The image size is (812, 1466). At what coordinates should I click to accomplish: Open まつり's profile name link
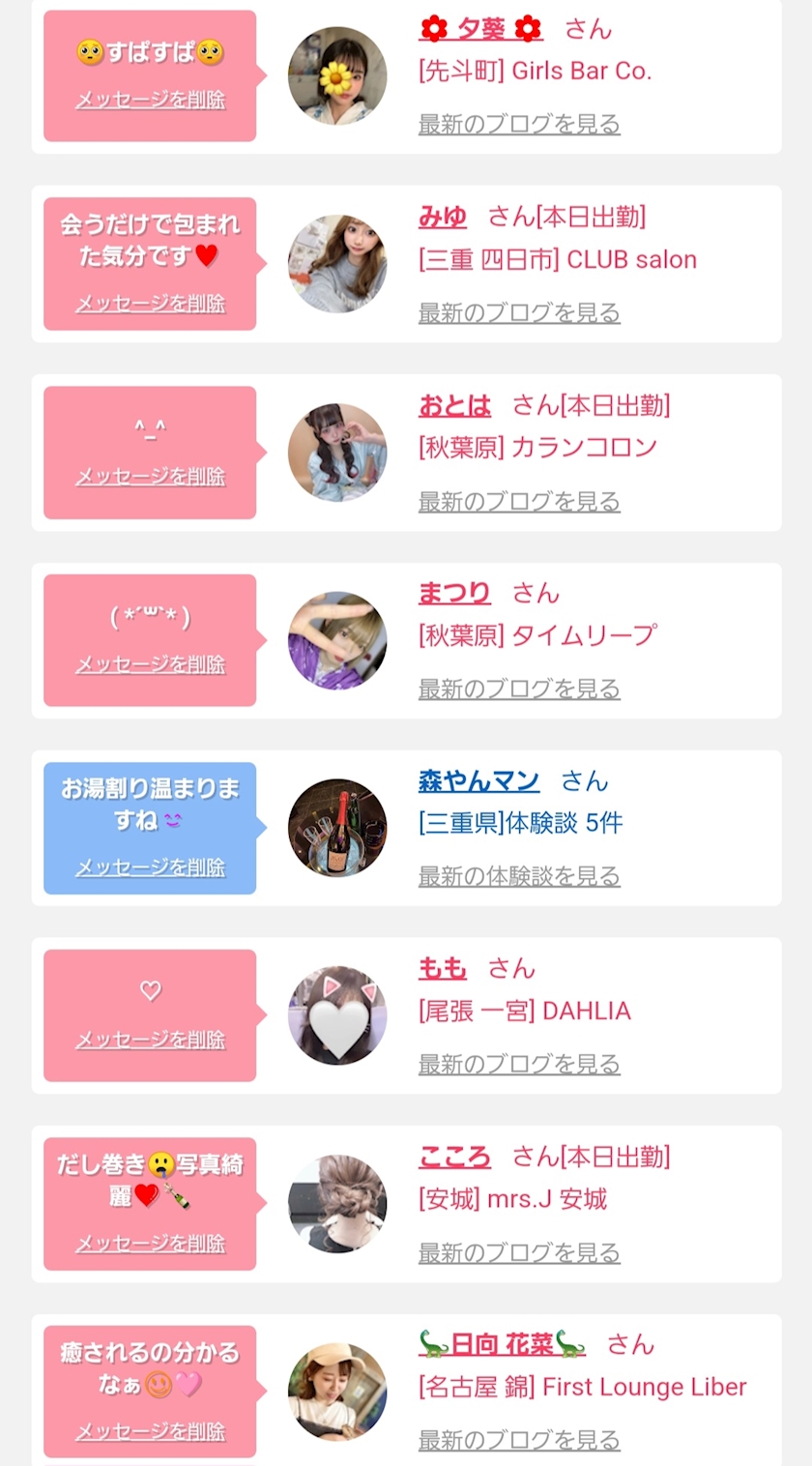[x=454, y=593]
